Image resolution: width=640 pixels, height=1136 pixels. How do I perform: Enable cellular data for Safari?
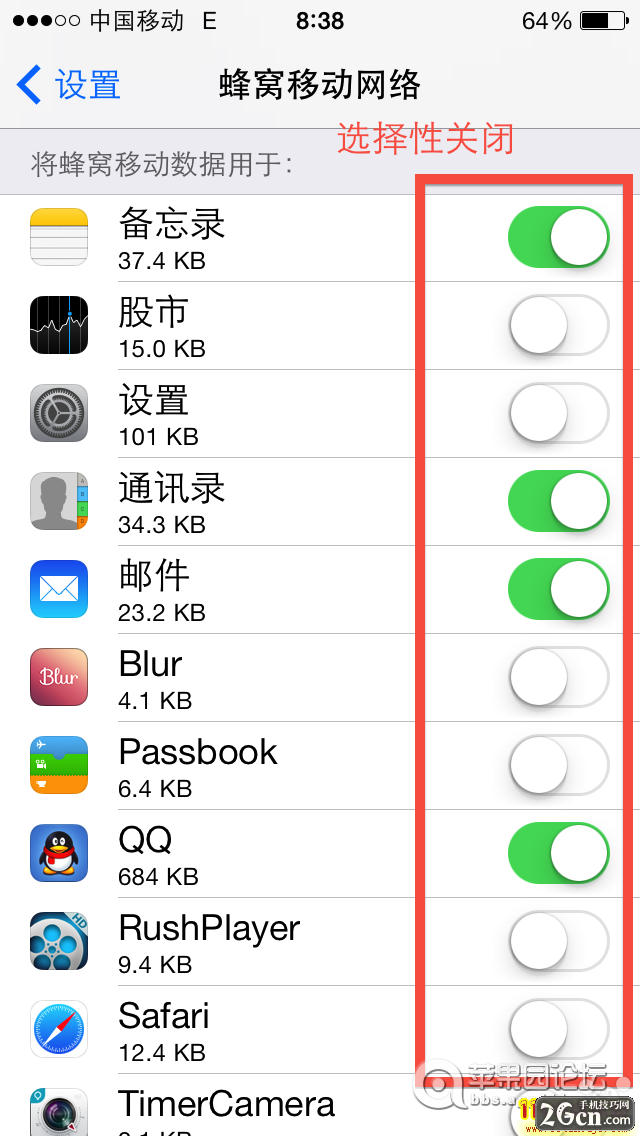pos(558,1030)
